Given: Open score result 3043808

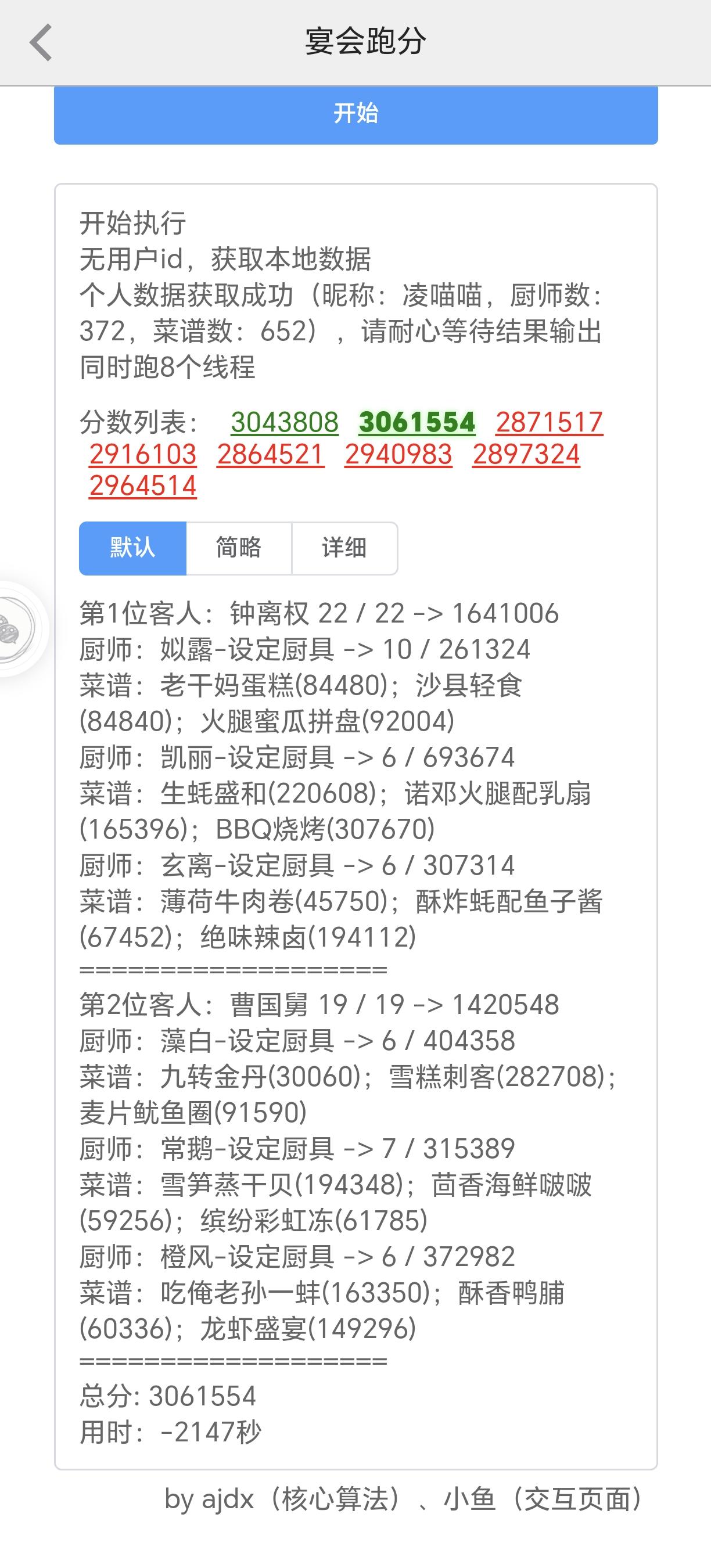Looking at the screenshot, I should pyautogui.click(x=284, y=422).
